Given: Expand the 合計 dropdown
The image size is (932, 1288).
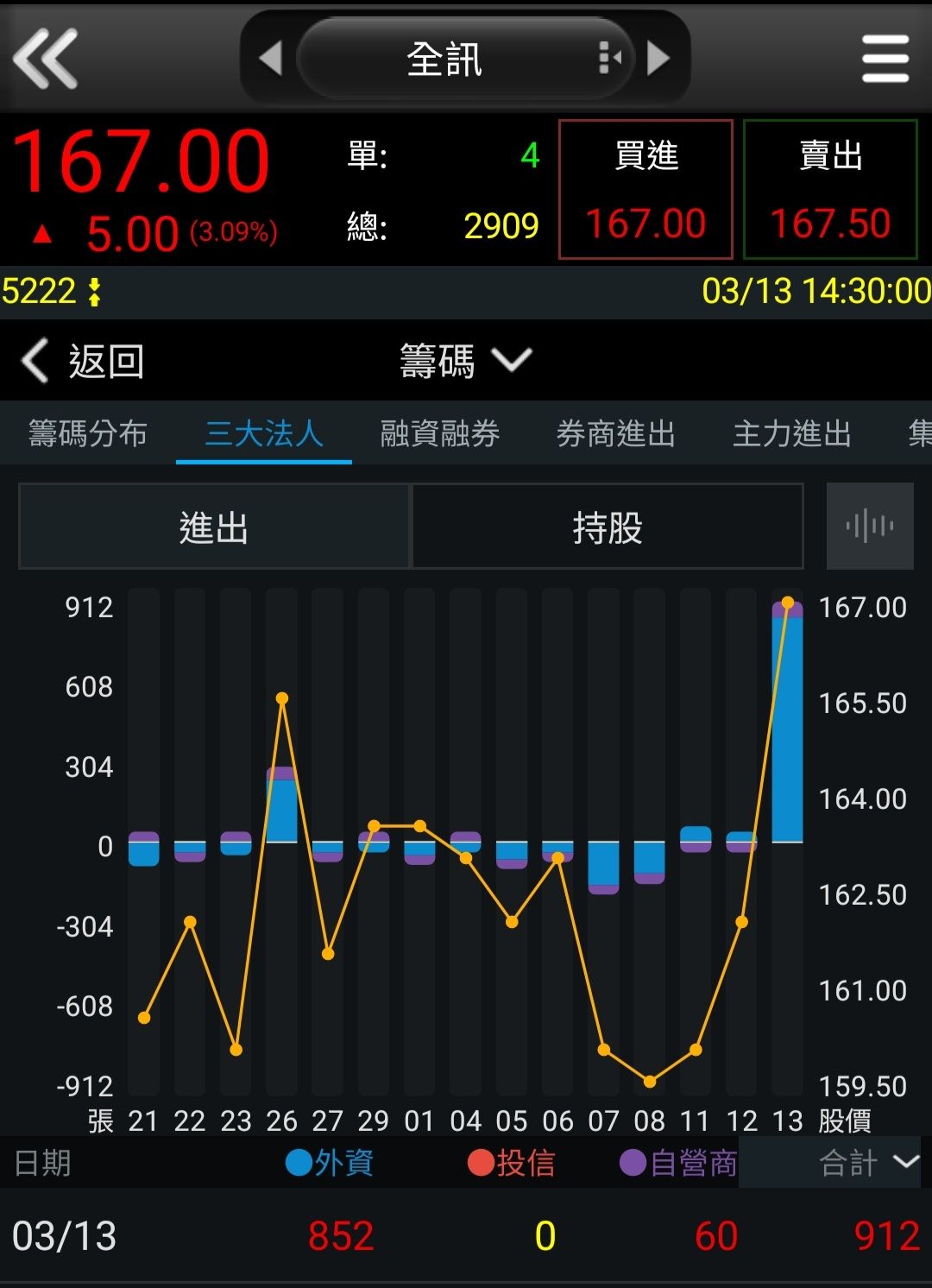Looking at the screenshot, I should click(x=869, y=1163).
